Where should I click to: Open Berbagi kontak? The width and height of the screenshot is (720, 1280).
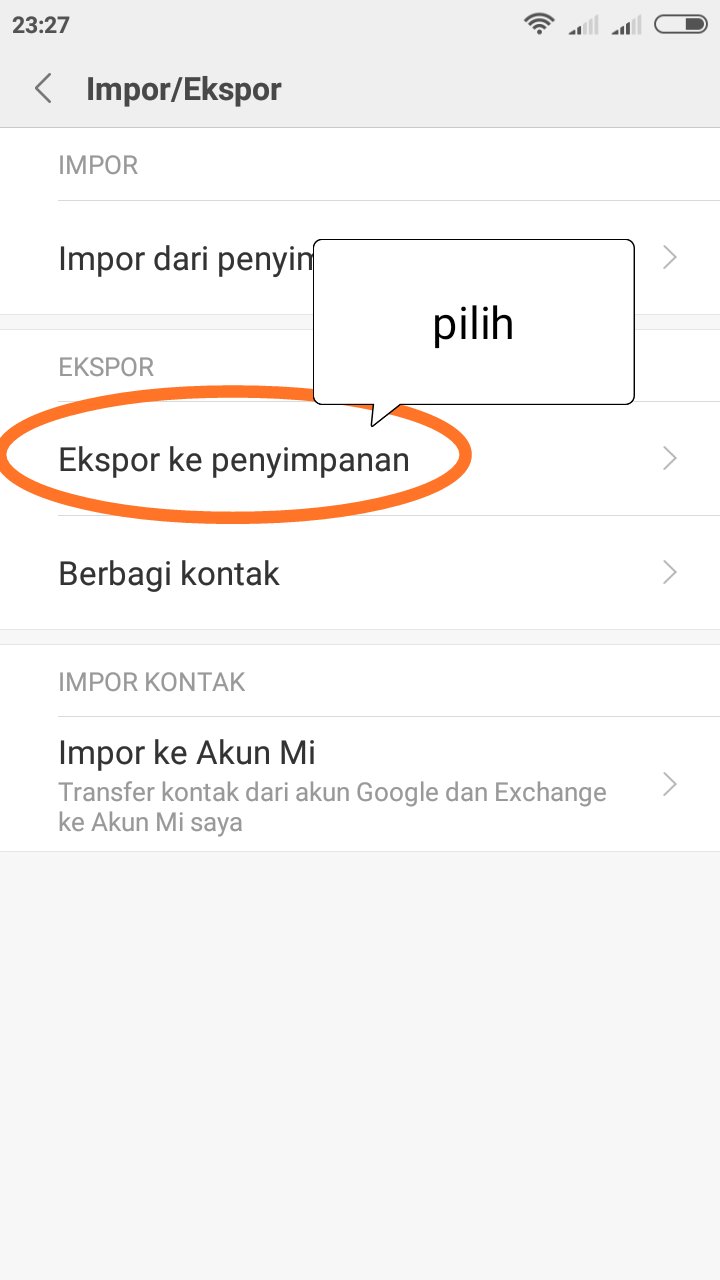[169, 574]
